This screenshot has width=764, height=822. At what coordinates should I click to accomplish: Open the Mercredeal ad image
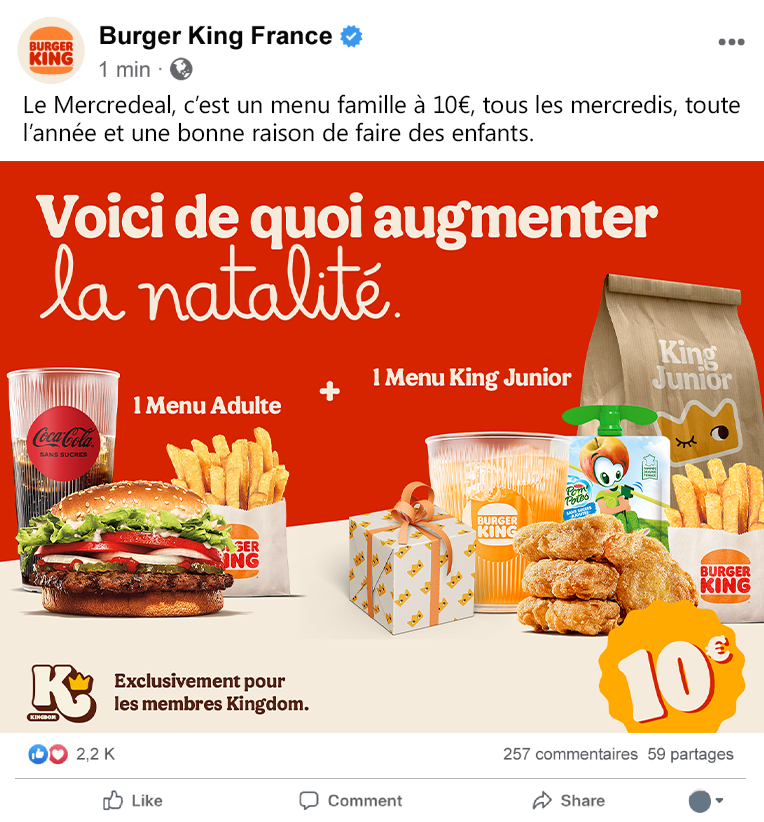[382, 446]
